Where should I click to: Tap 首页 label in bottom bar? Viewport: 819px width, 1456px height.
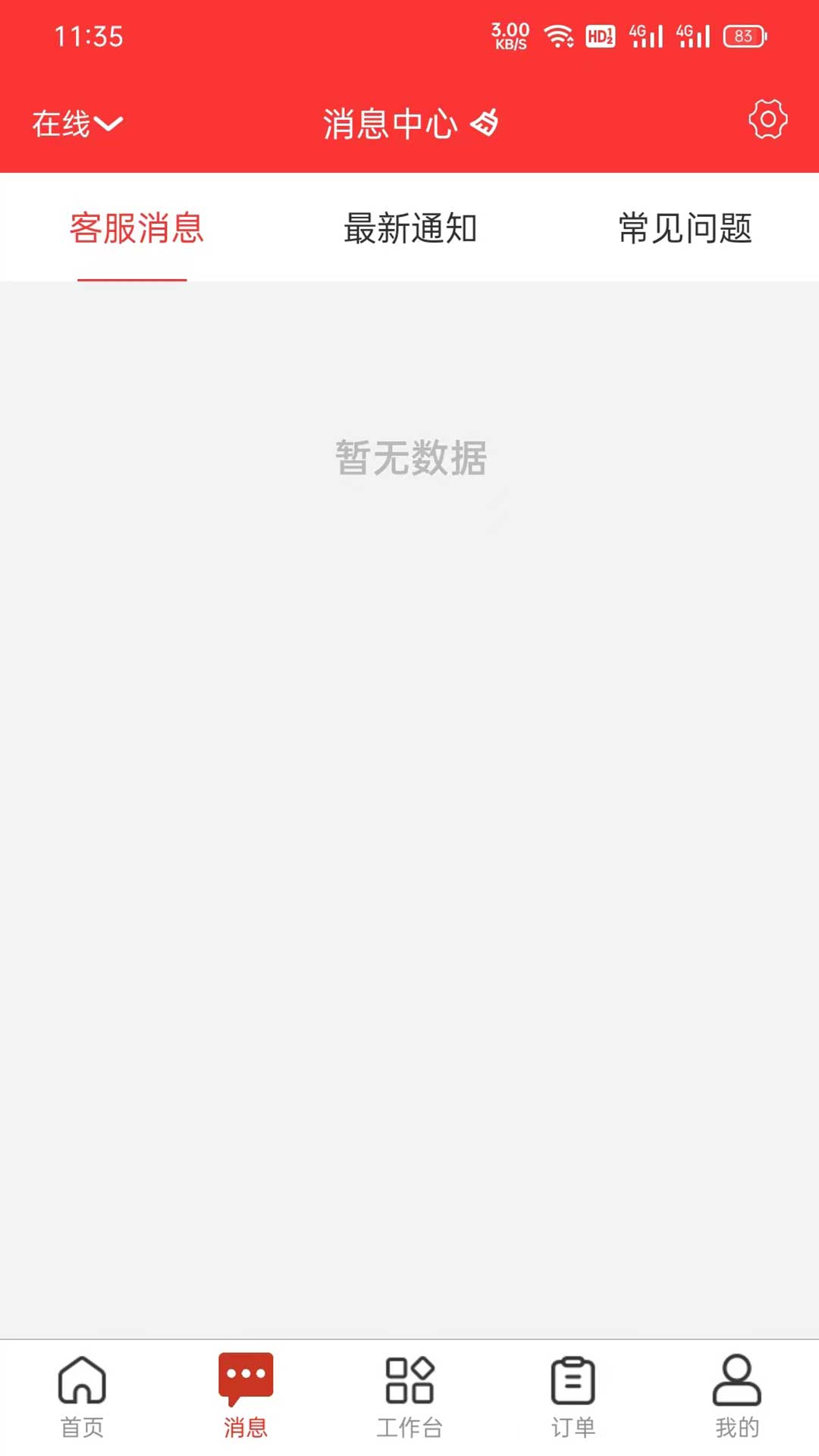[81, 1426]
